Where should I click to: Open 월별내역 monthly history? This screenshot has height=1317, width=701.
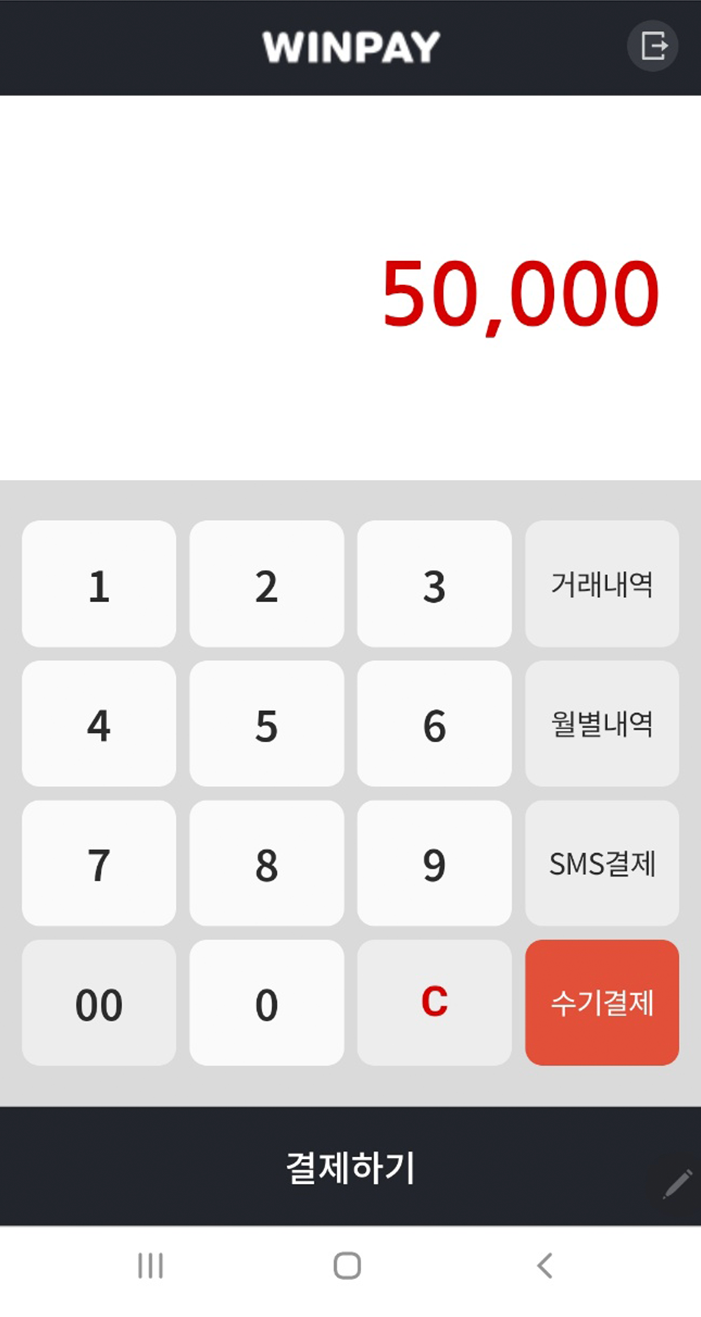click(x=602, y=724)
